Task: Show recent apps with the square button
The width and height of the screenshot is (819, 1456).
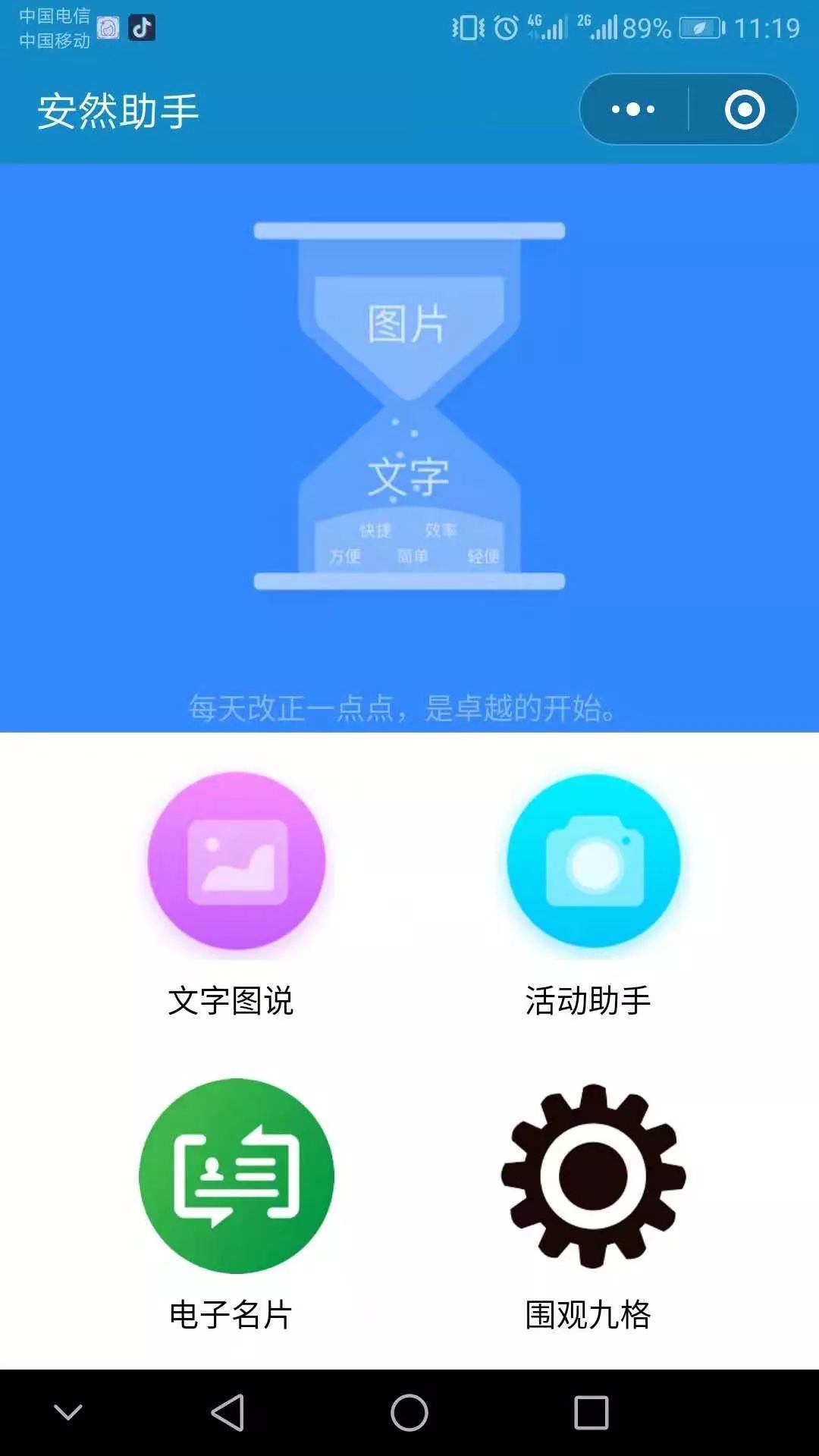Action: (591, 1412)
